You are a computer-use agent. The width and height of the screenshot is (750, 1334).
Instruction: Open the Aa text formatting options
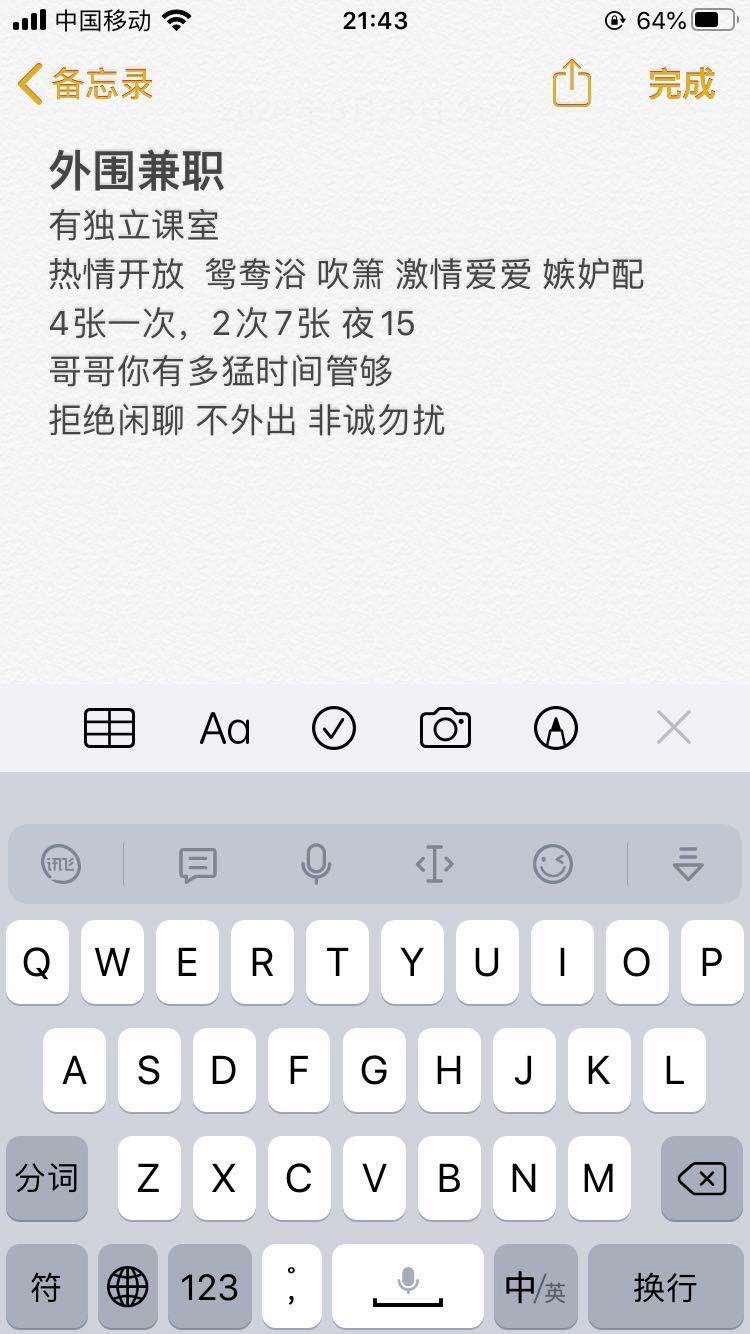pyautogui.click(x=222, y=728)
